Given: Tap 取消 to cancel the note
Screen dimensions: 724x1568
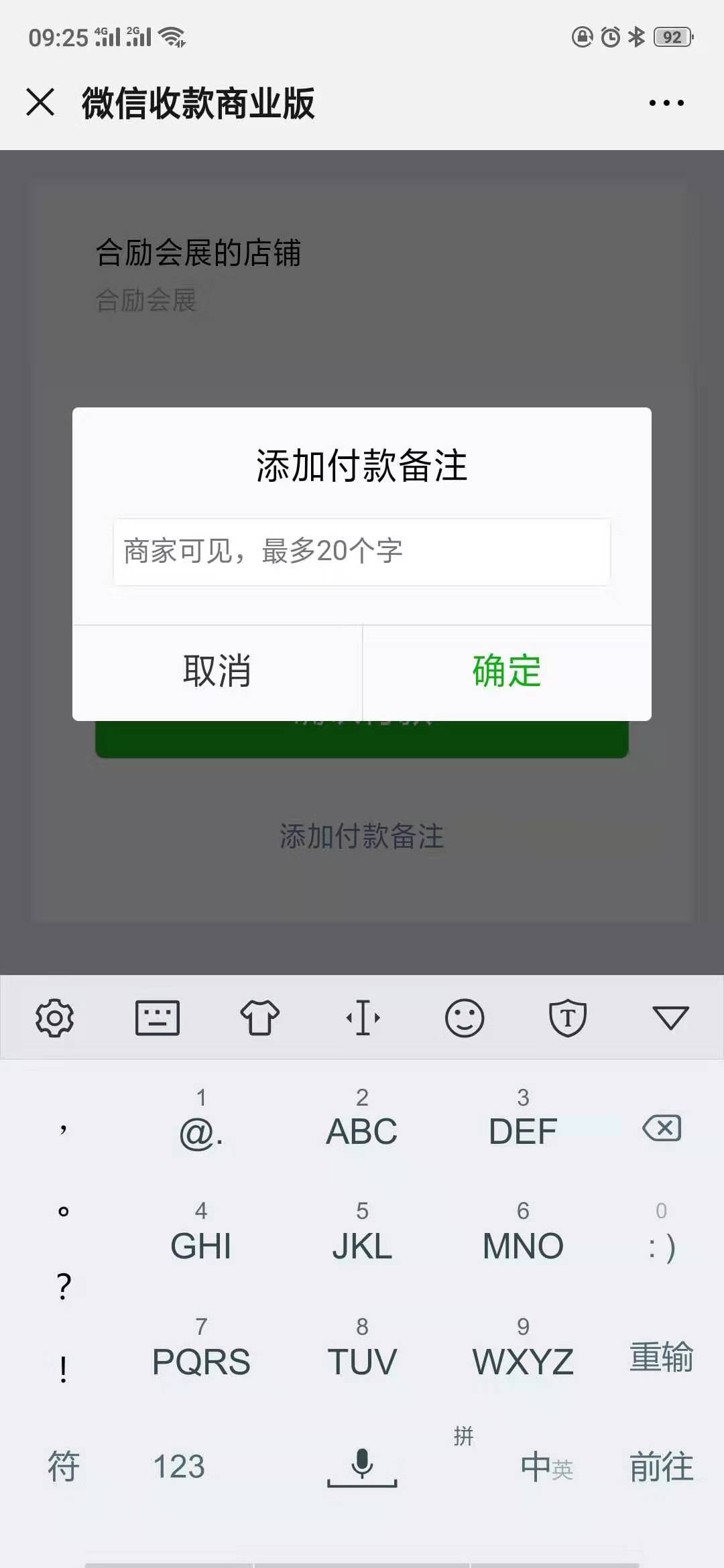Looking at the screenshot, I should click(x=217, y=671).
